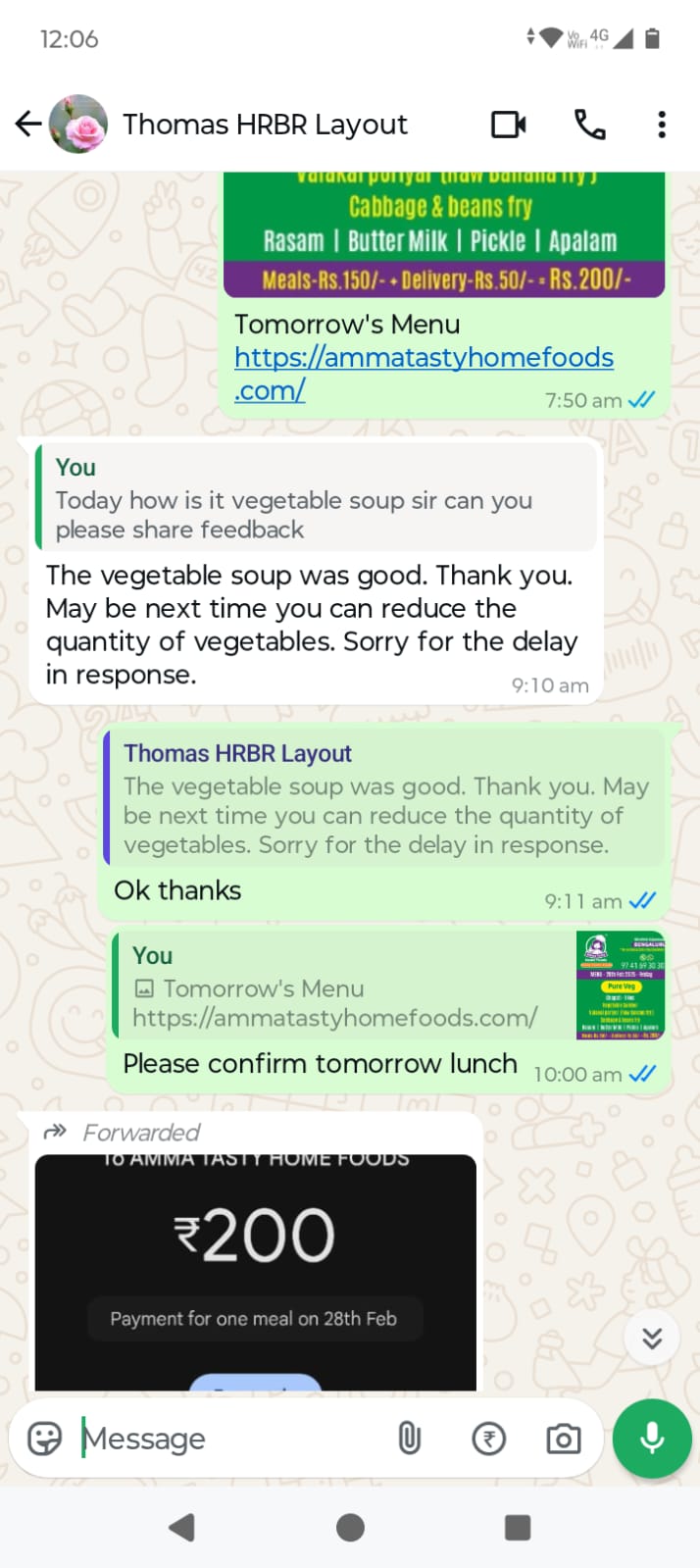Start a voice call with Thomas
The height and width of the screenshot is (1568, 700).
click(x=589, y=125)
